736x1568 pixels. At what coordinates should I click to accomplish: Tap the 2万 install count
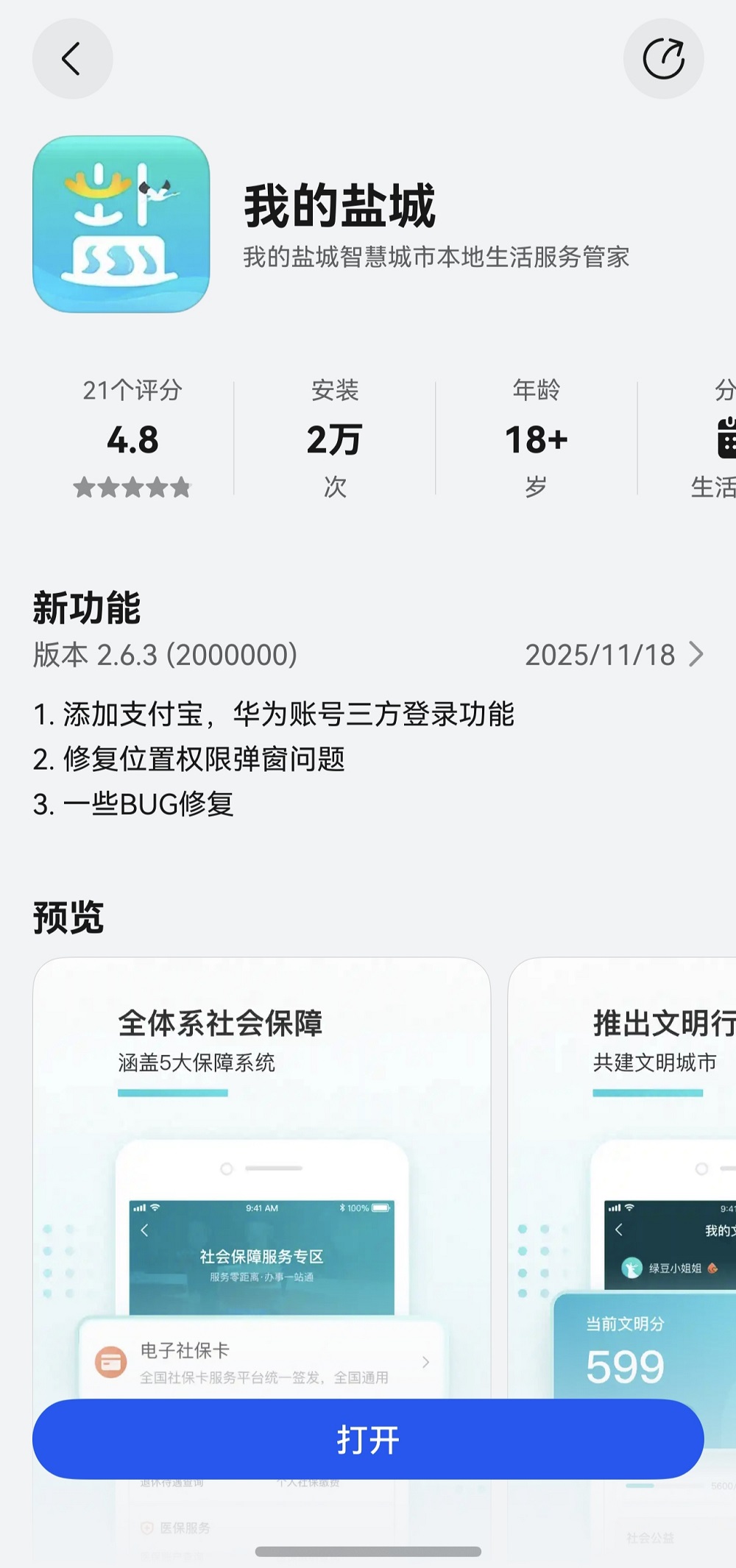tap(333, 439)
